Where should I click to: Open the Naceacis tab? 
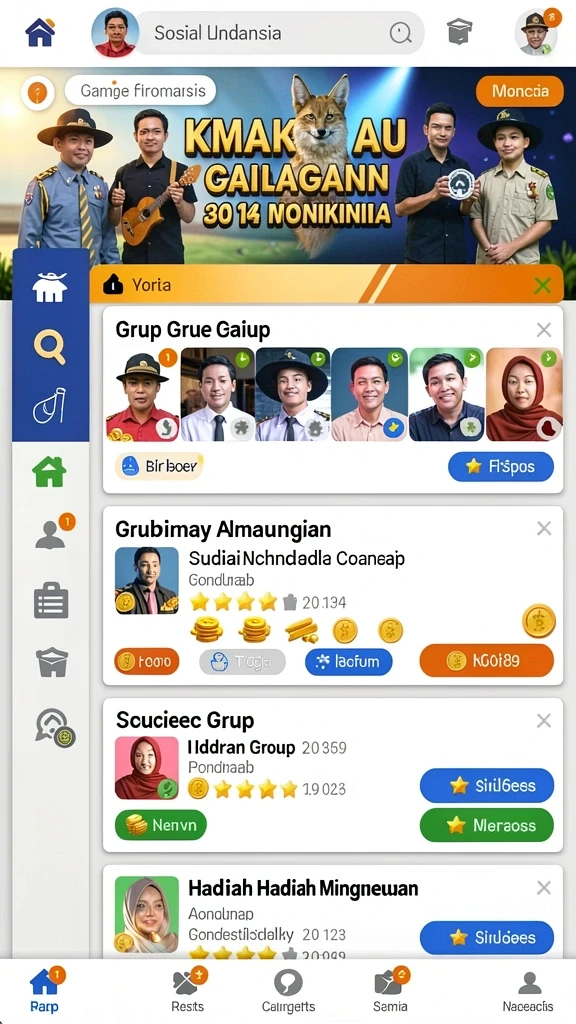click(528, 991)
